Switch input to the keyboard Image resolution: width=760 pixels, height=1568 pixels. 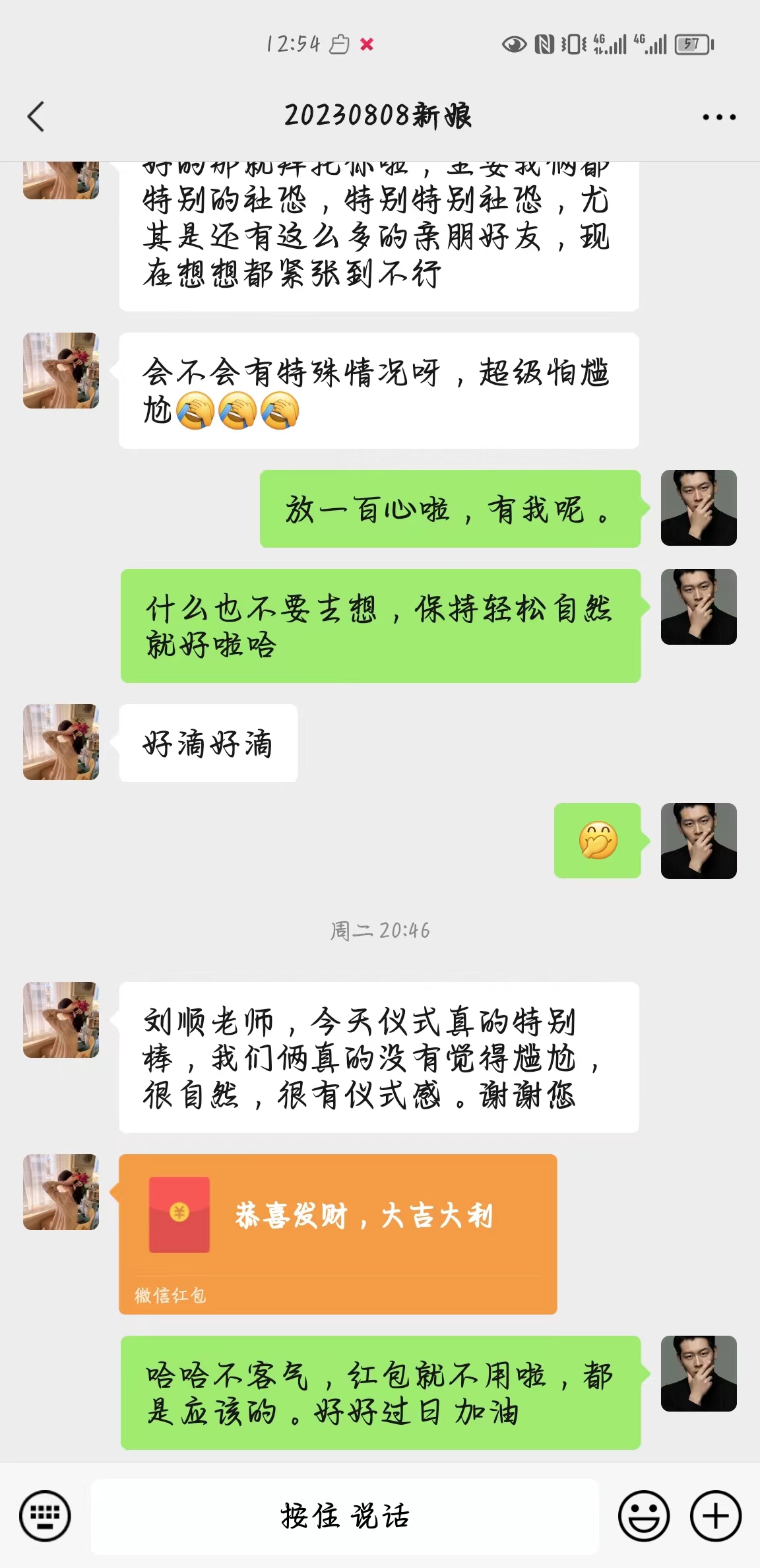coord(45,1515)
